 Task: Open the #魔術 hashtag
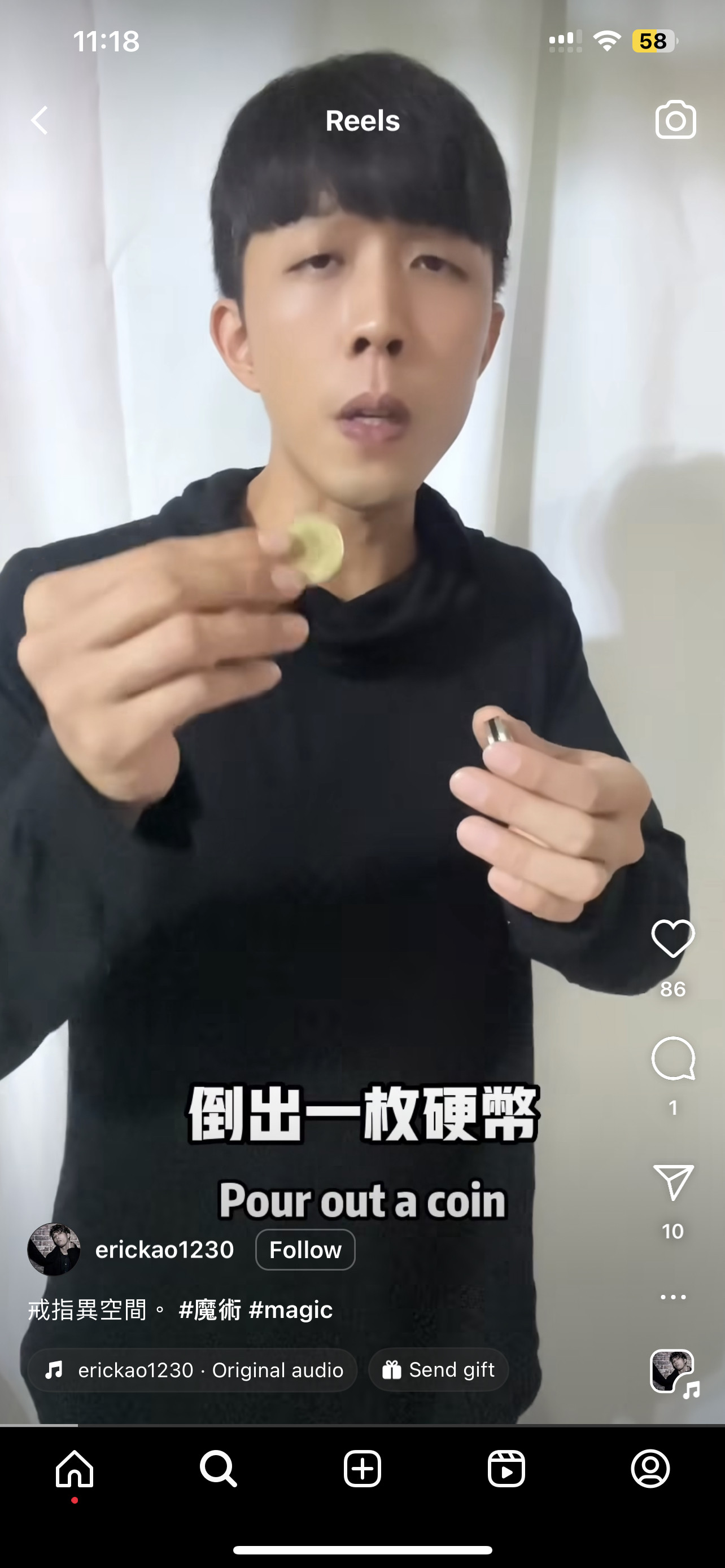[210, 1309]
